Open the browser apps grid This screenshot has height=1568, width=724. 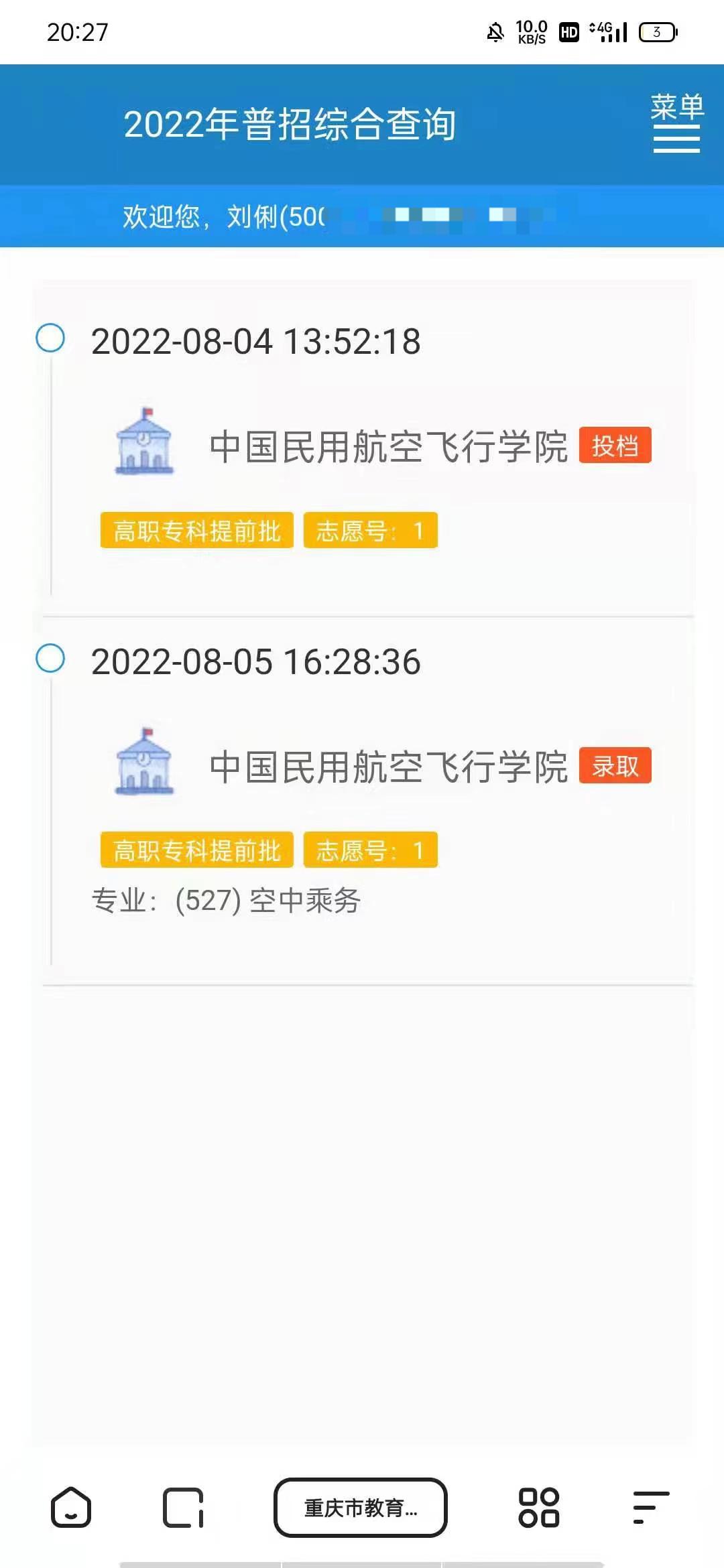tap(539, 1508)
